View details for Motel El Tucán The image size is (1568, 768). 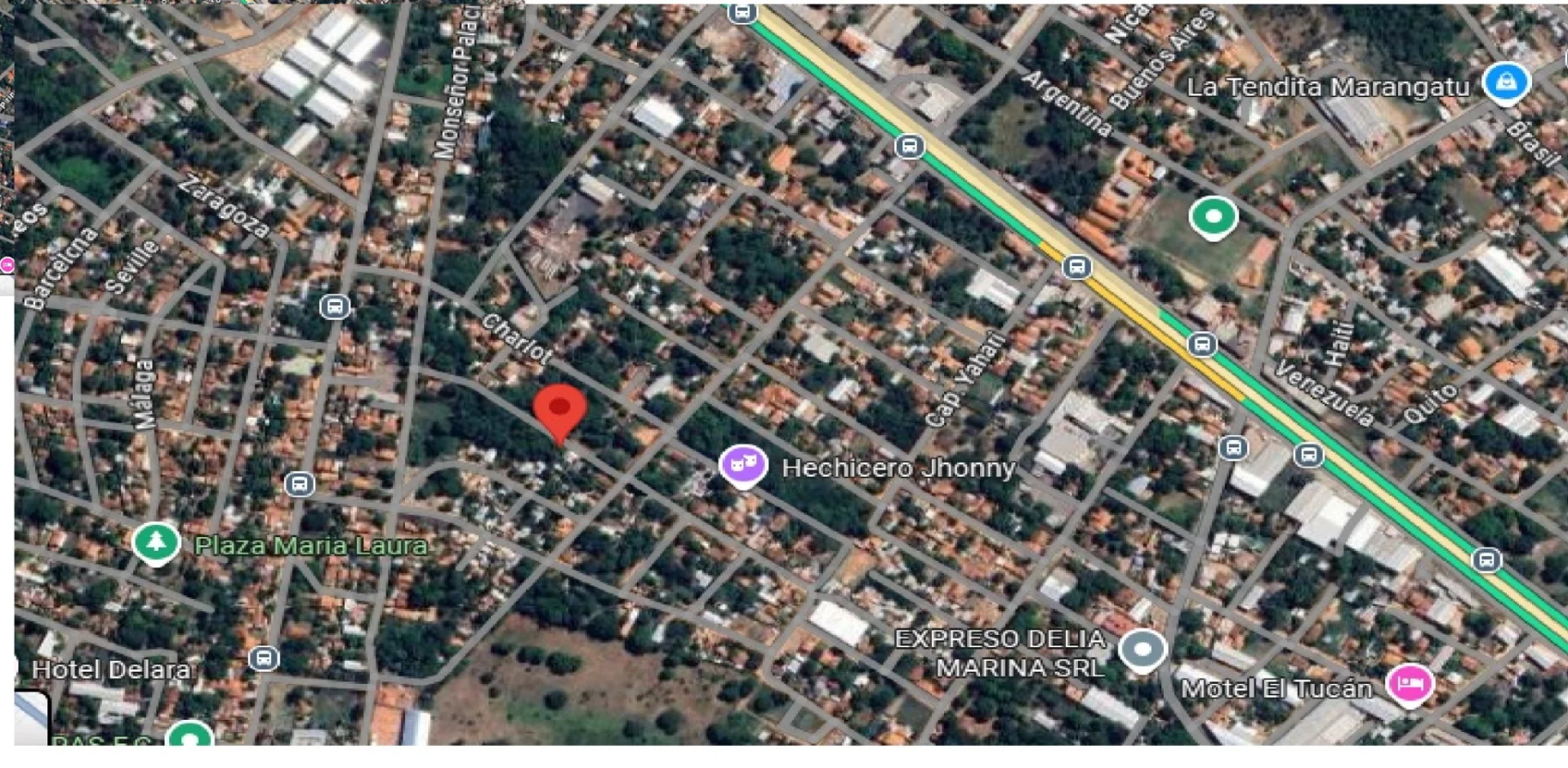click(1410, 684)
